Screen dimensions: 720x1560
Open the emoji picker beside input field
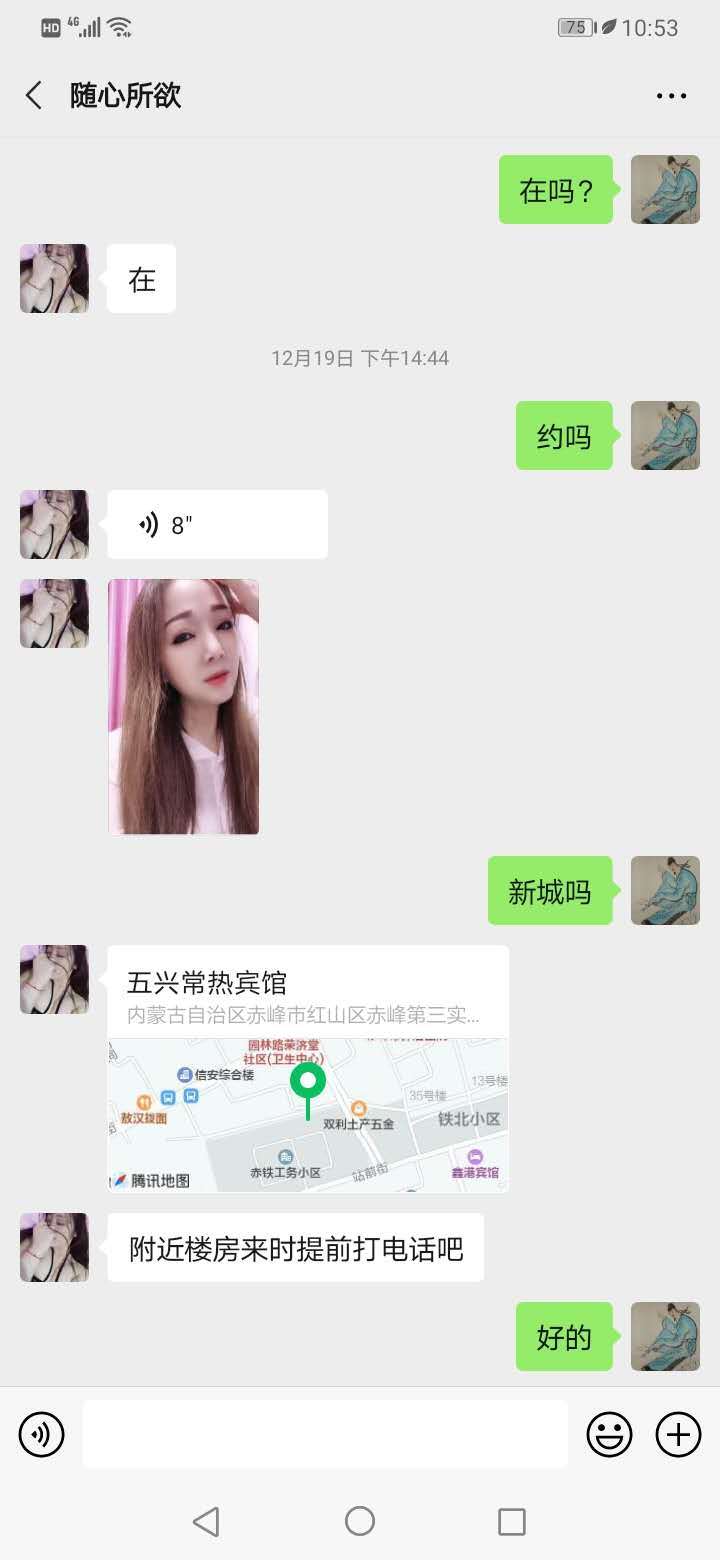609,1434
